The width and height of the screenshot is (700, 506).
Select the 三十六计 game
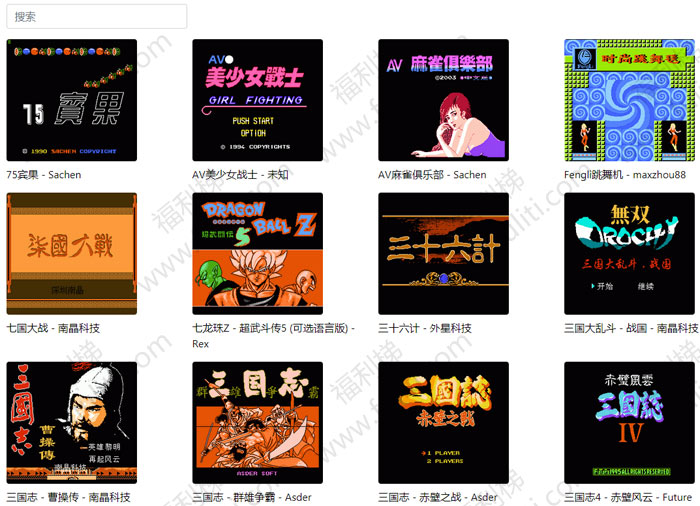443,254
